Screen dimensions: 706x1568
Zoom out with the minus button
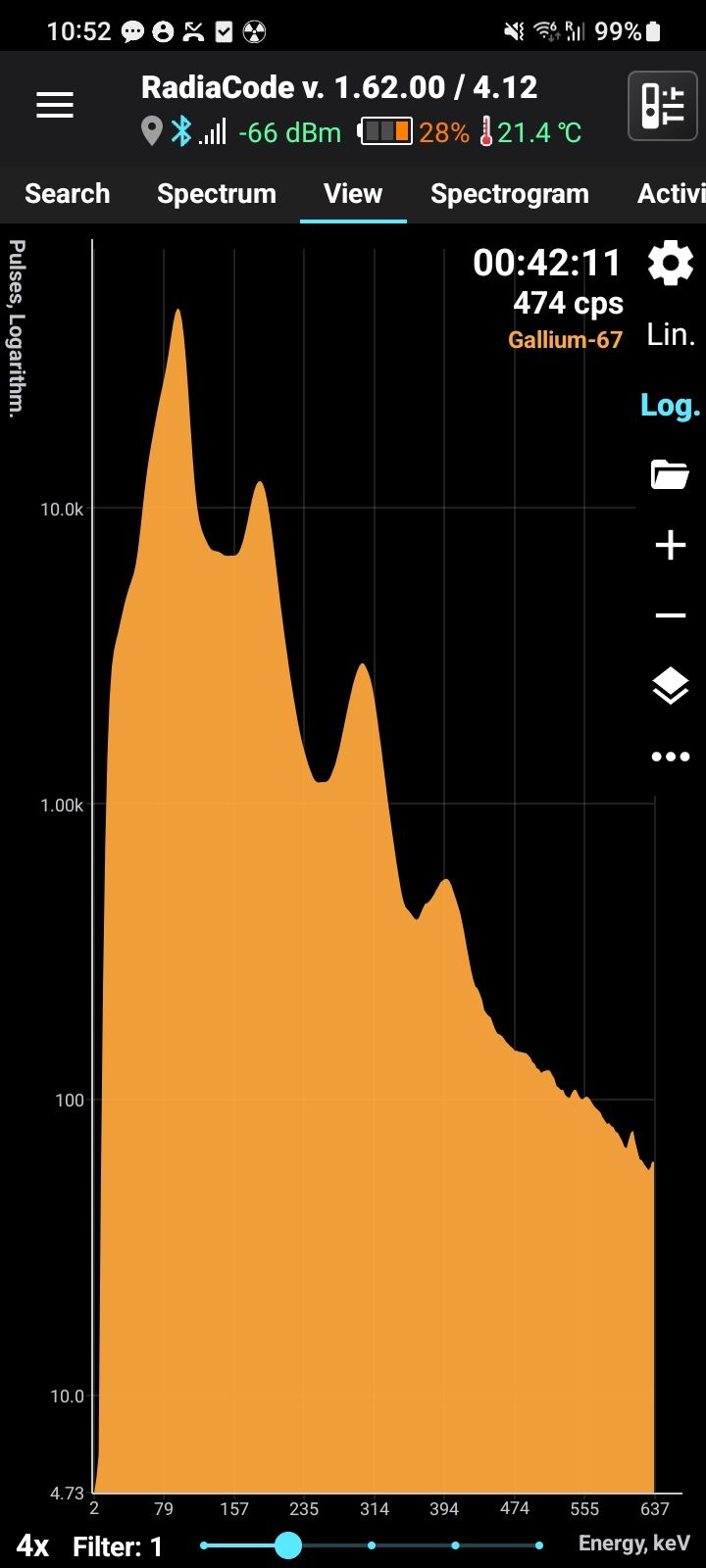[x=671, y=615]
